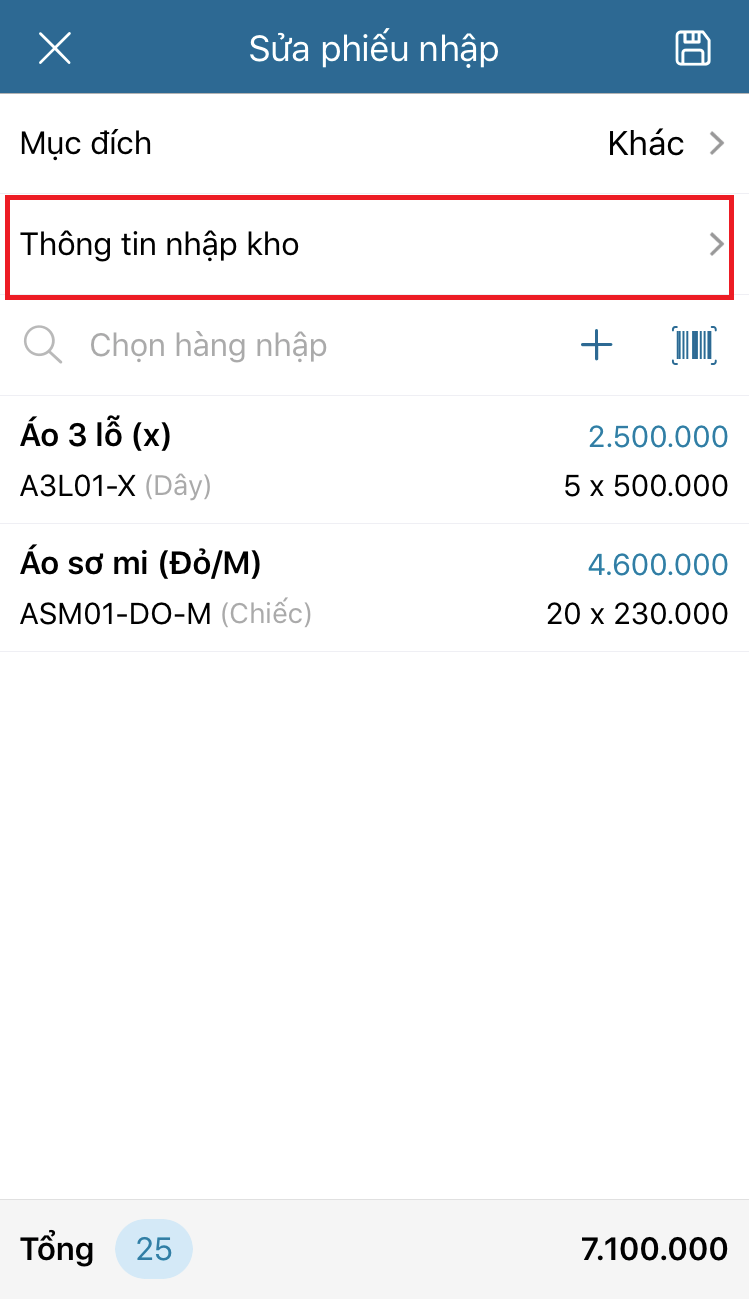Close the edit receipt screen

(x=55, y=48)
